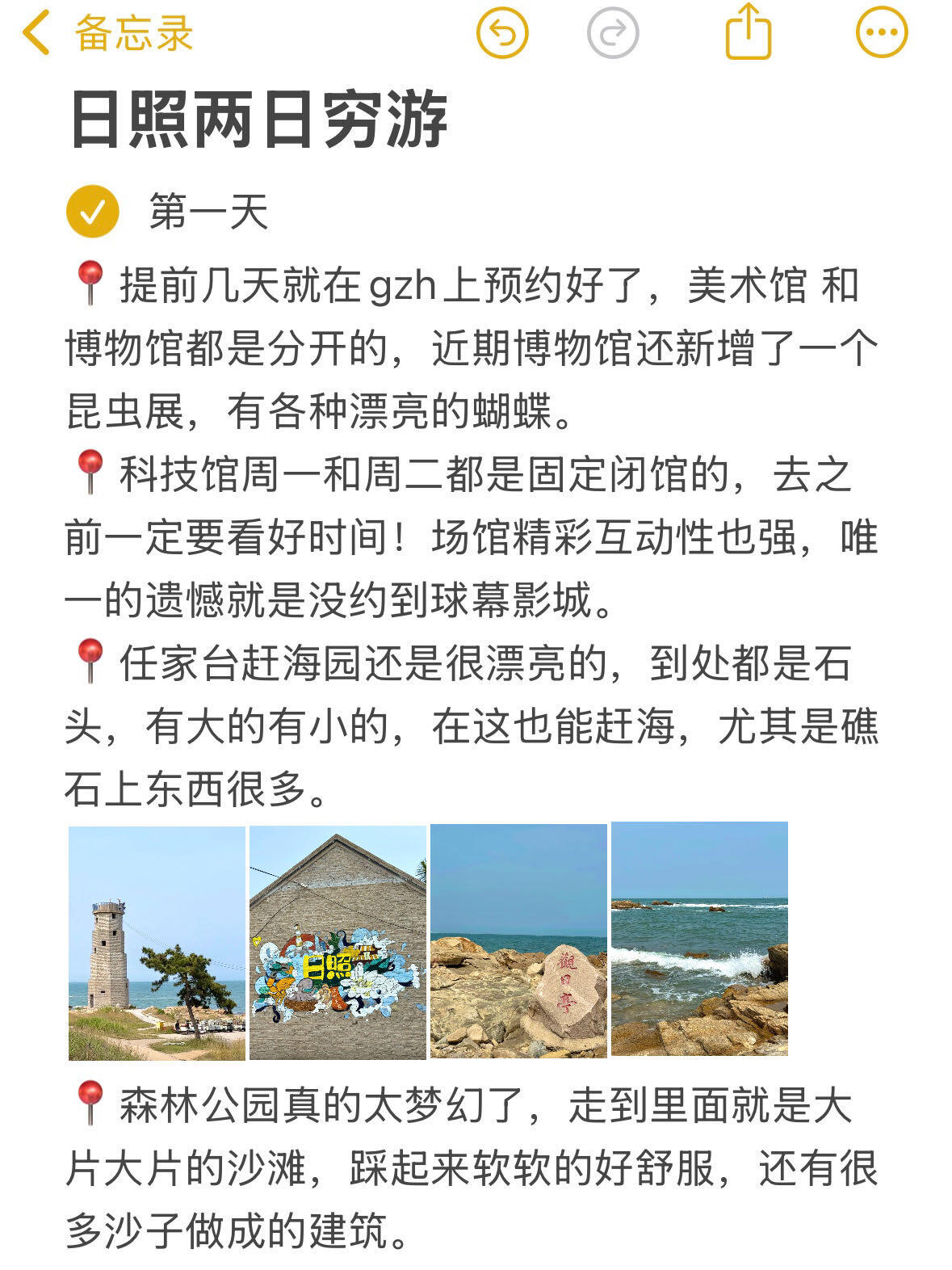Uncheck the 第一天 checklist item
The image size is (952, 1270).
tap(93, 212)
